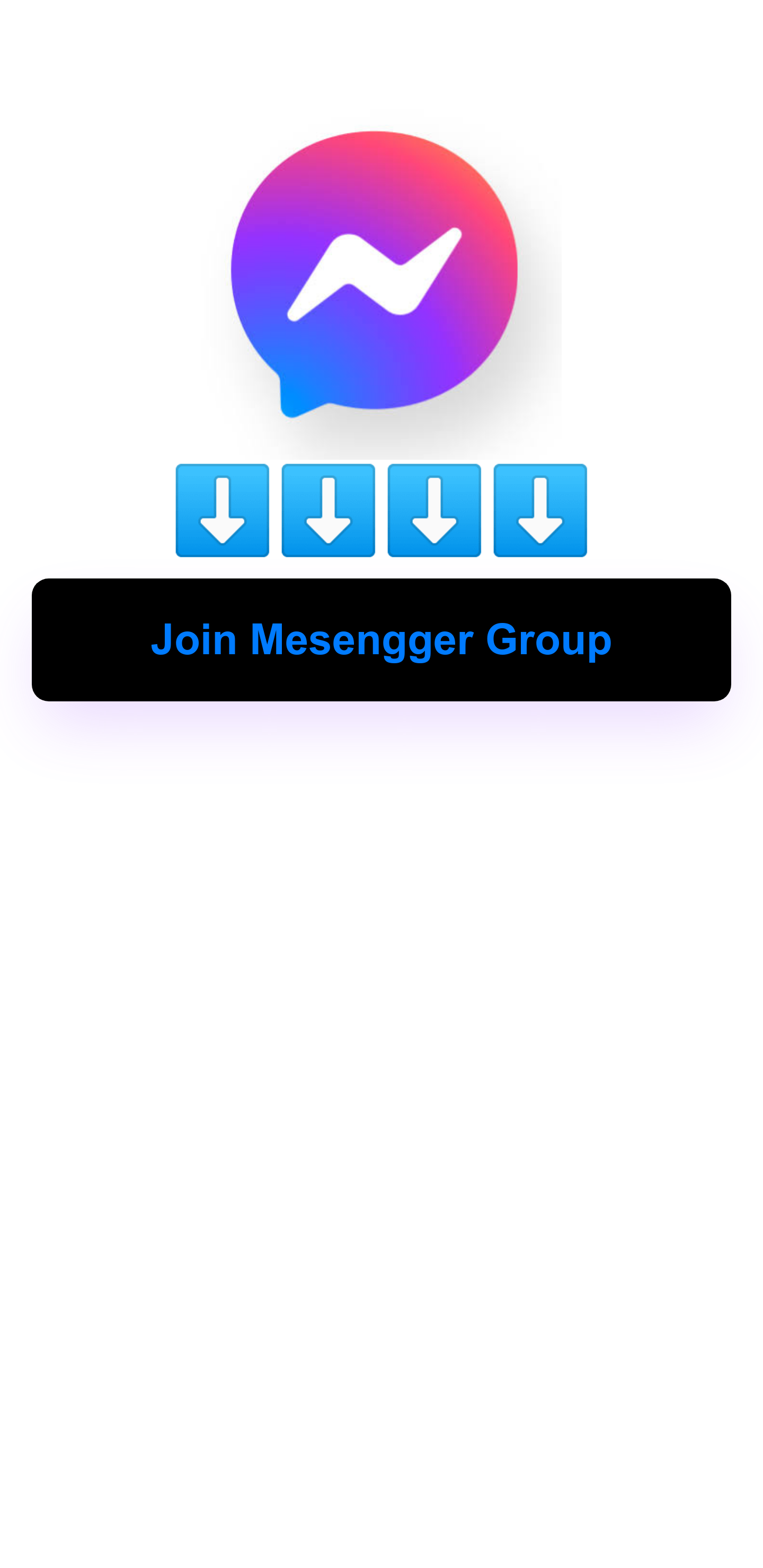Tap the Join Mesengger Group button

381,639
